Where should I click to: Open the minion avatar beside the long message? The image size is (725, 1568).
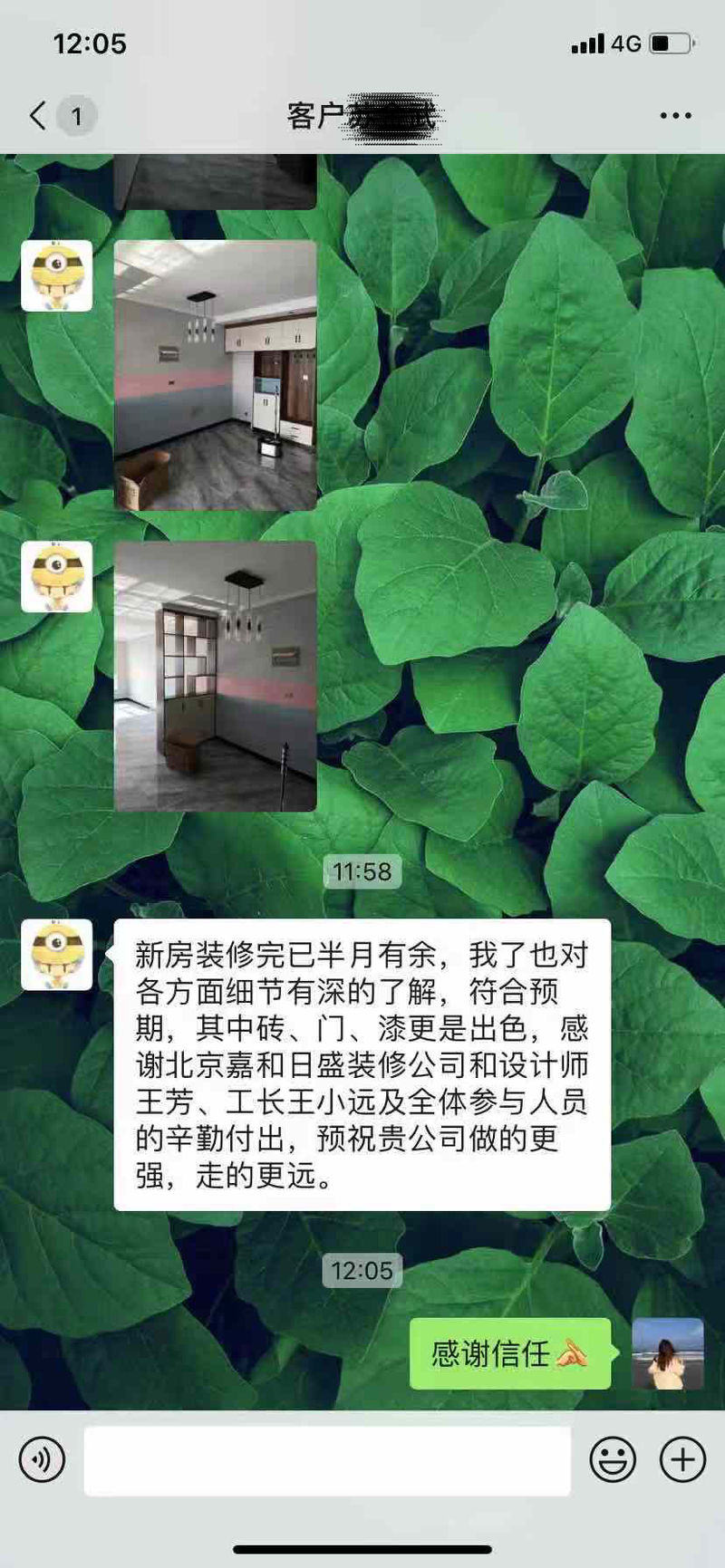57,955
